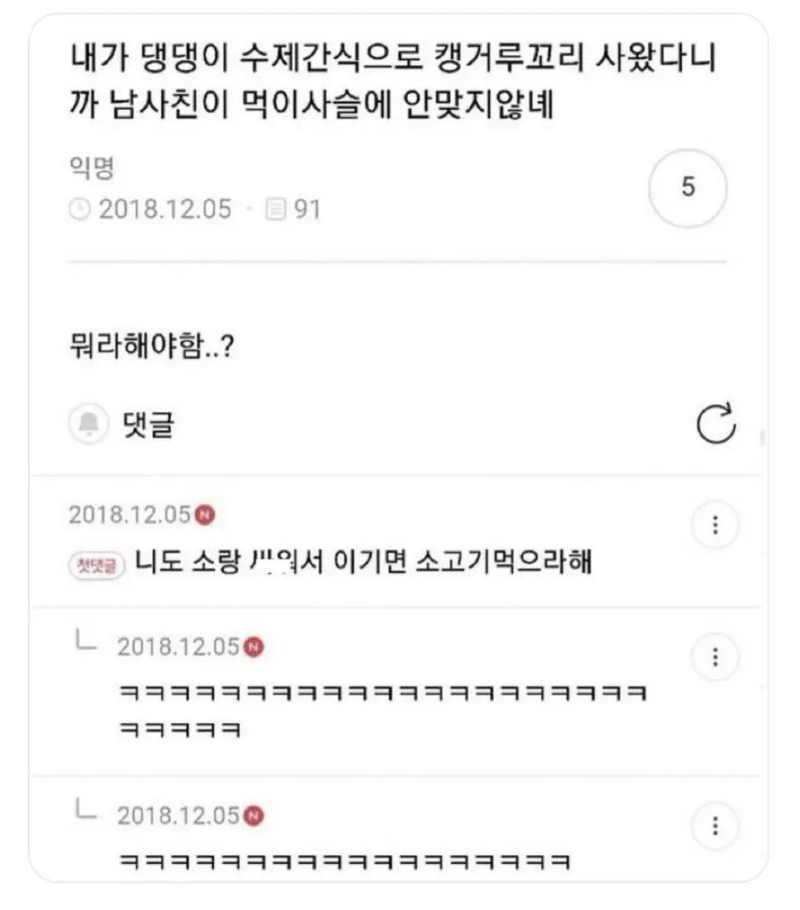This screenshot has height=910, width=800.
Task: Tap the circular 5 recommend button
Action: point(687,188)
